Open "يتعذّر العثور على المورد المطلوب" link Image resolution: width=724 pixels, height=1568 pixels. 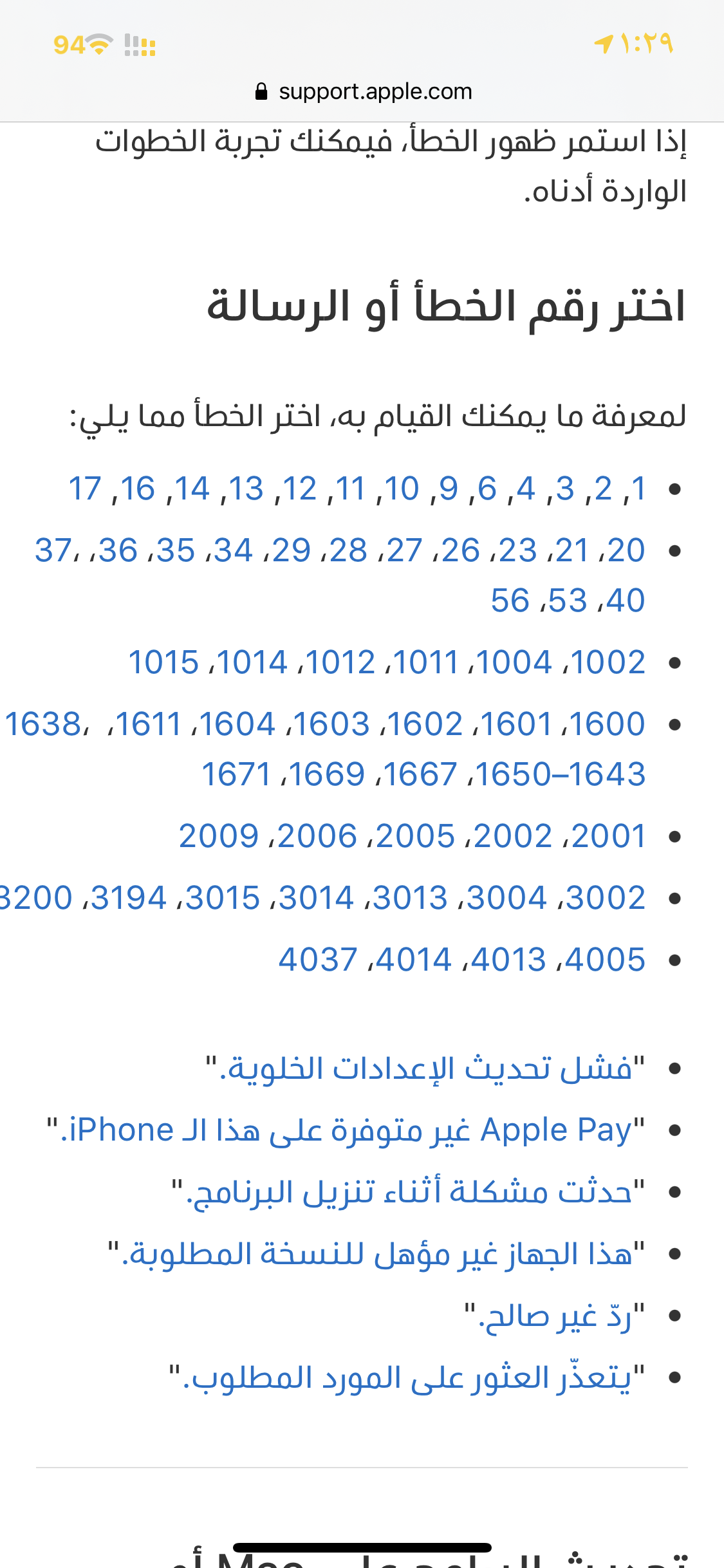407,1378
